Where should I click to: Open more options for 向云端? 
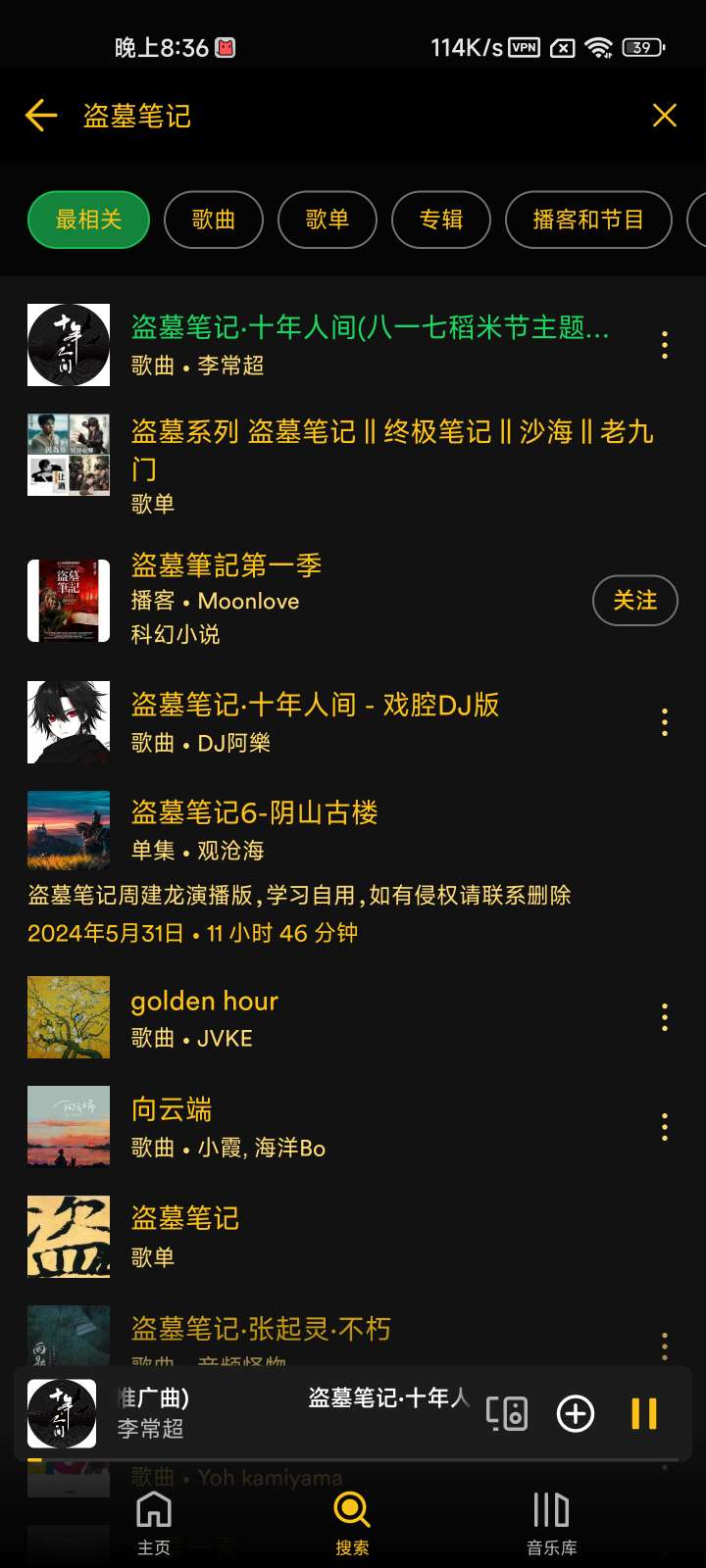pos(665,1127)
